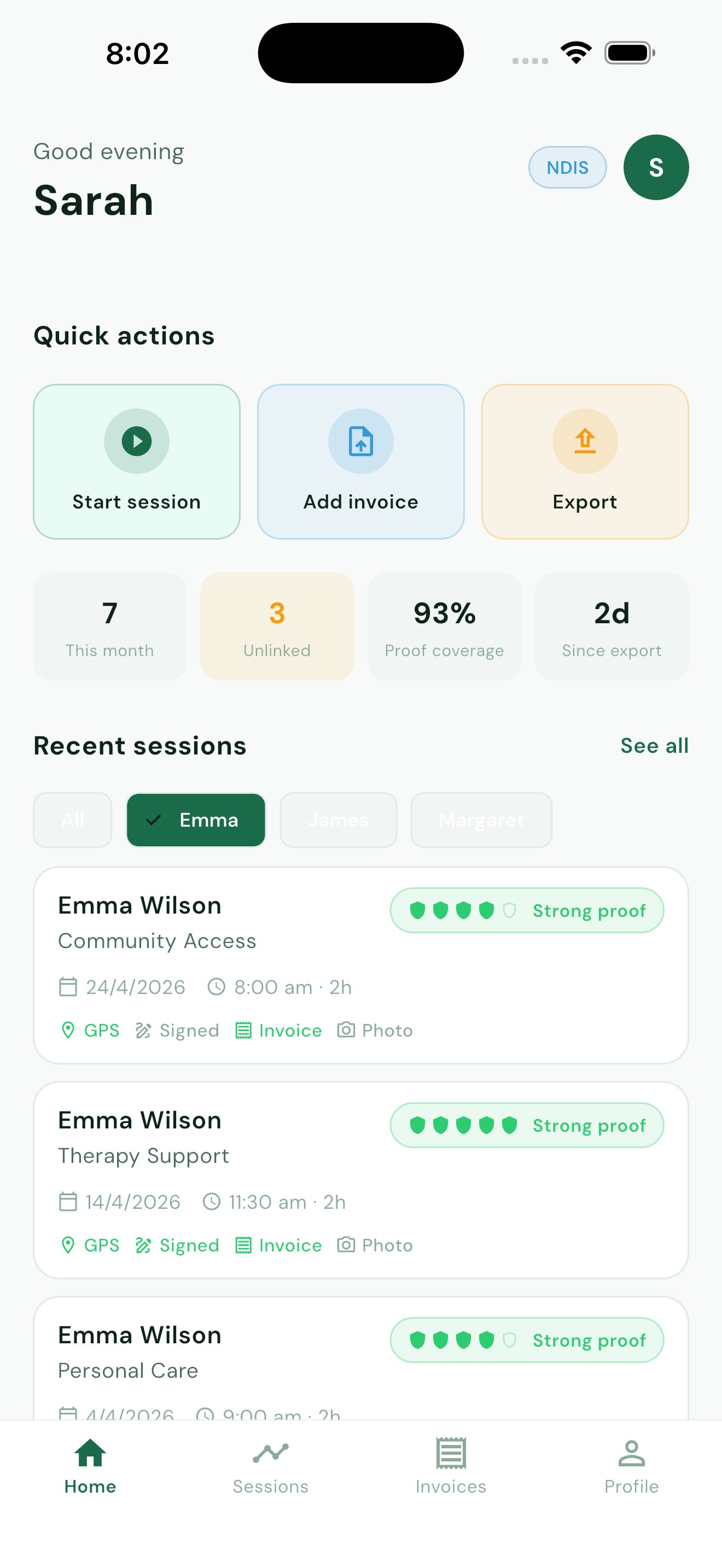Viewport: 722px width, 1568px height.
Task: Tap the Add invoice document icon
Action: tap(360, 441)
